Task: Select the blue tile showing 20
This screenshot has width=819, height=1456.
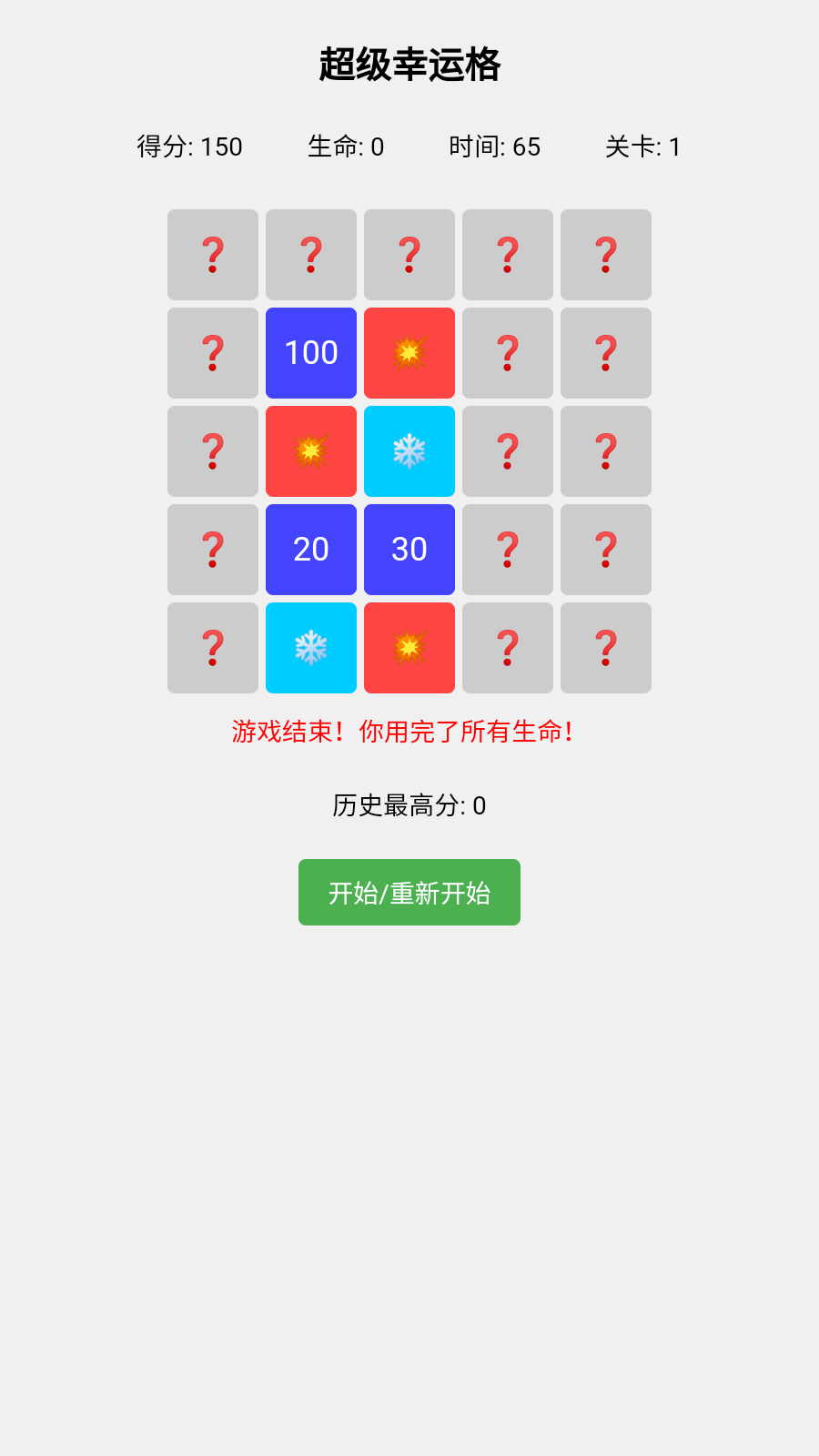Action: click(x=311, y=550)
